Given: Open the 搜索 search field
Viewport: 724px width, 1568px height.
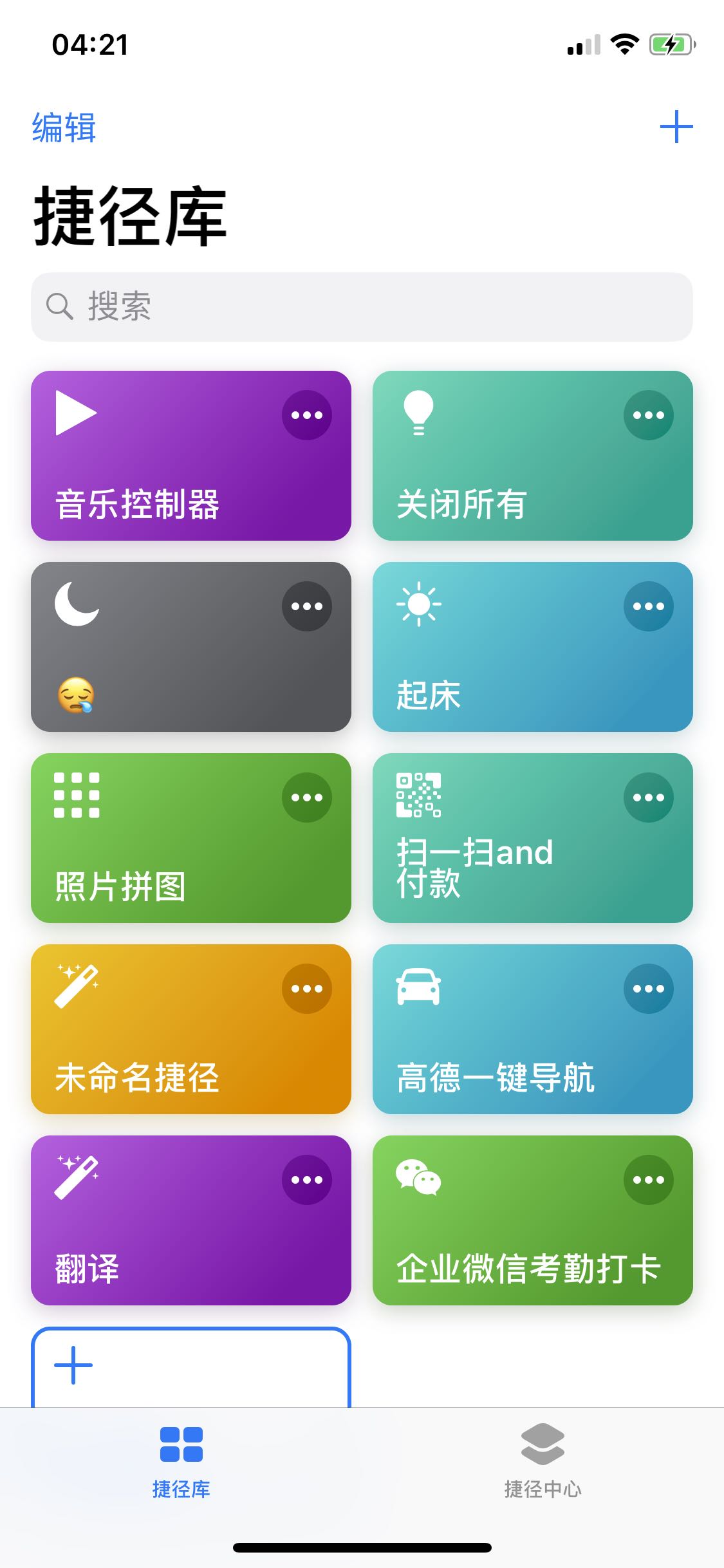Looking at the screenshot, I should [x=362, y=306].
